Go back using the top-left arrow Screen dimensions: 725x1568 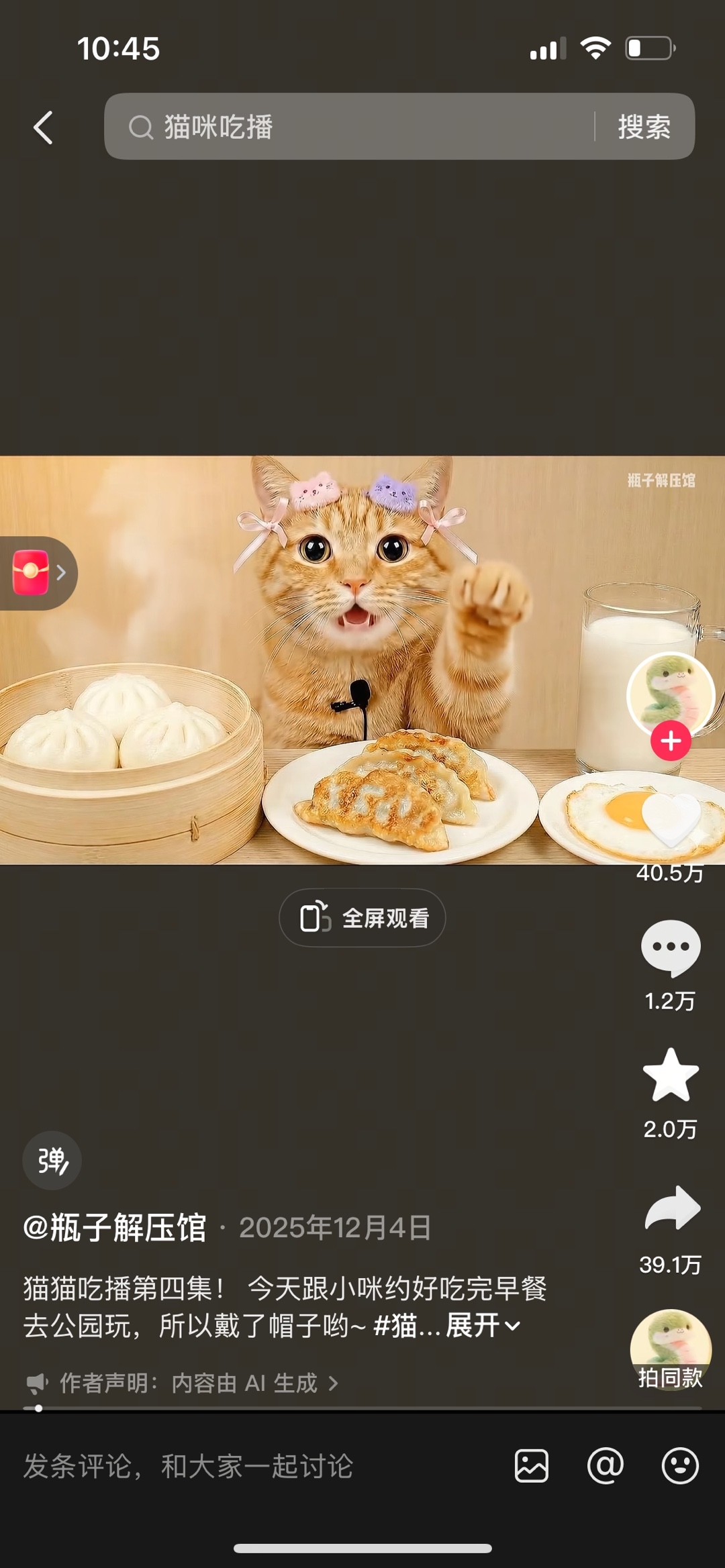click(44, 127)
